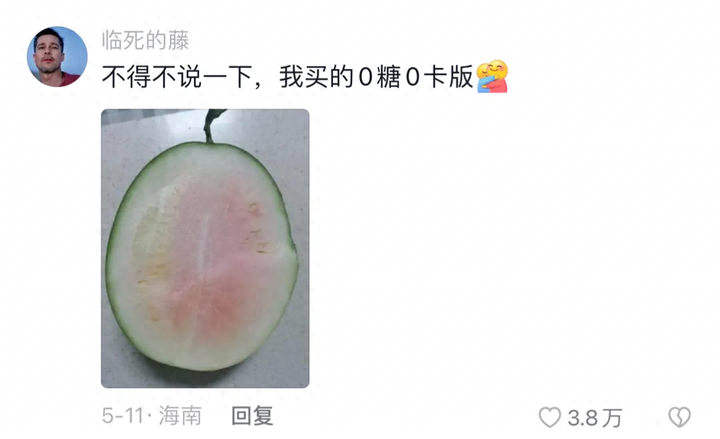Like the comment with 3.8万 likes
720x439 pixels.
pyautogui.click(x=550, y=417)
